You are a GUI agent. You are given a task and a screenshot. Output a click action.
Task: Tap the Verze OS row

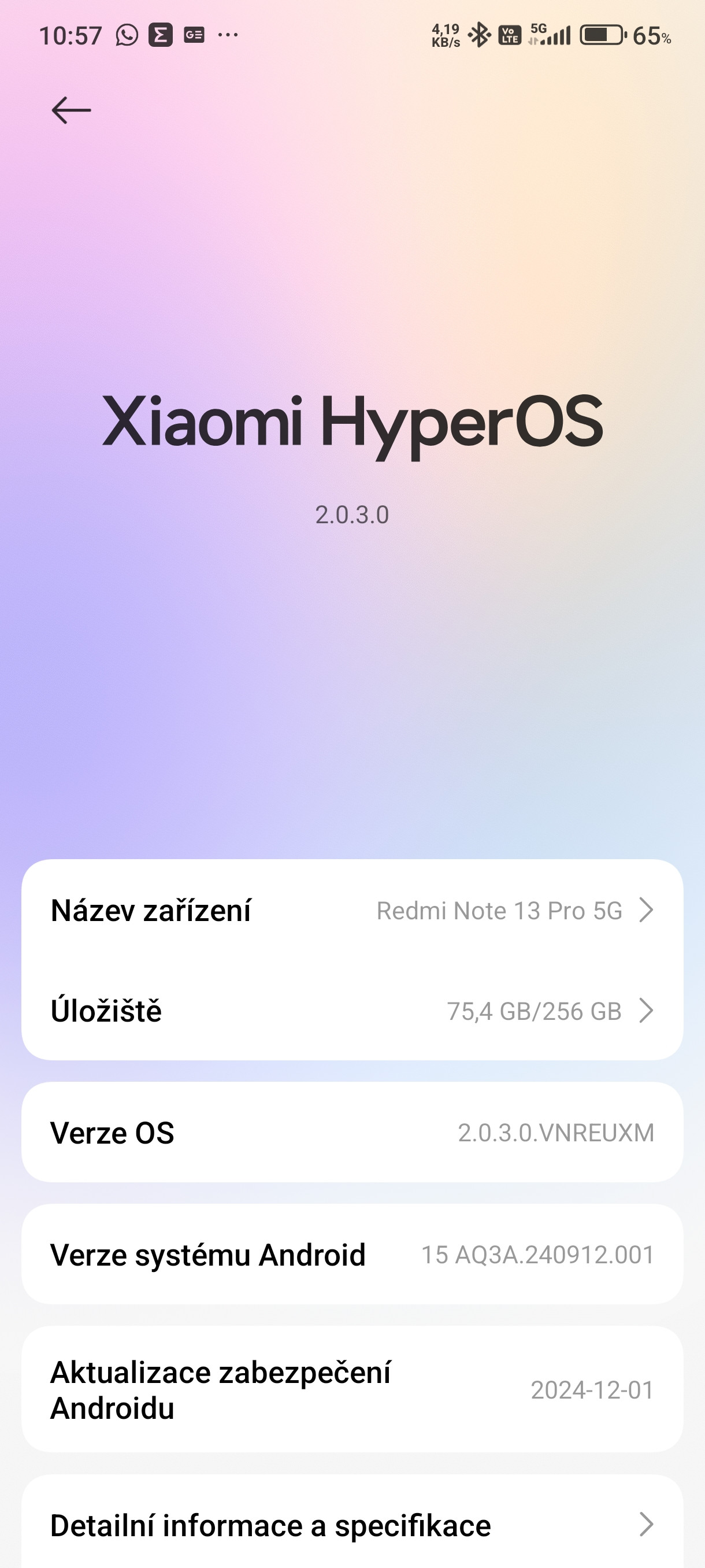[x=351, y=1133]
